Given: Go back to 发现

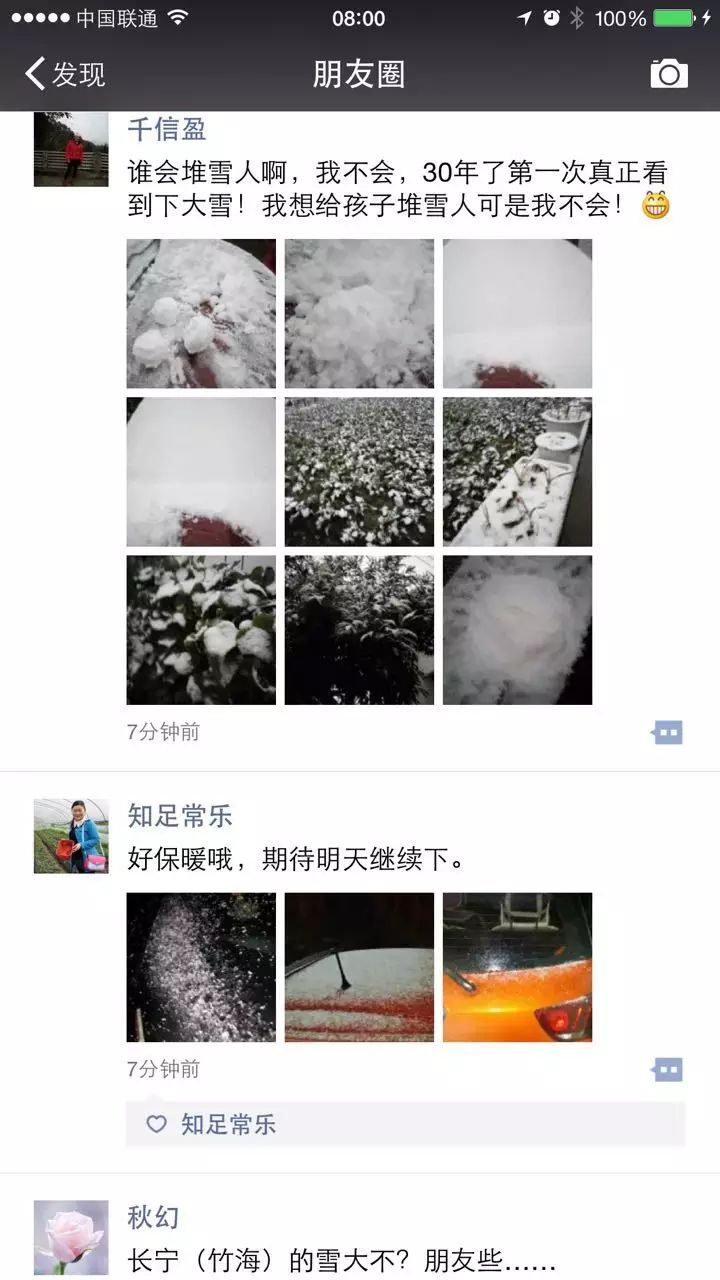Looking at the screenshot, I should [x=65, y=74].
